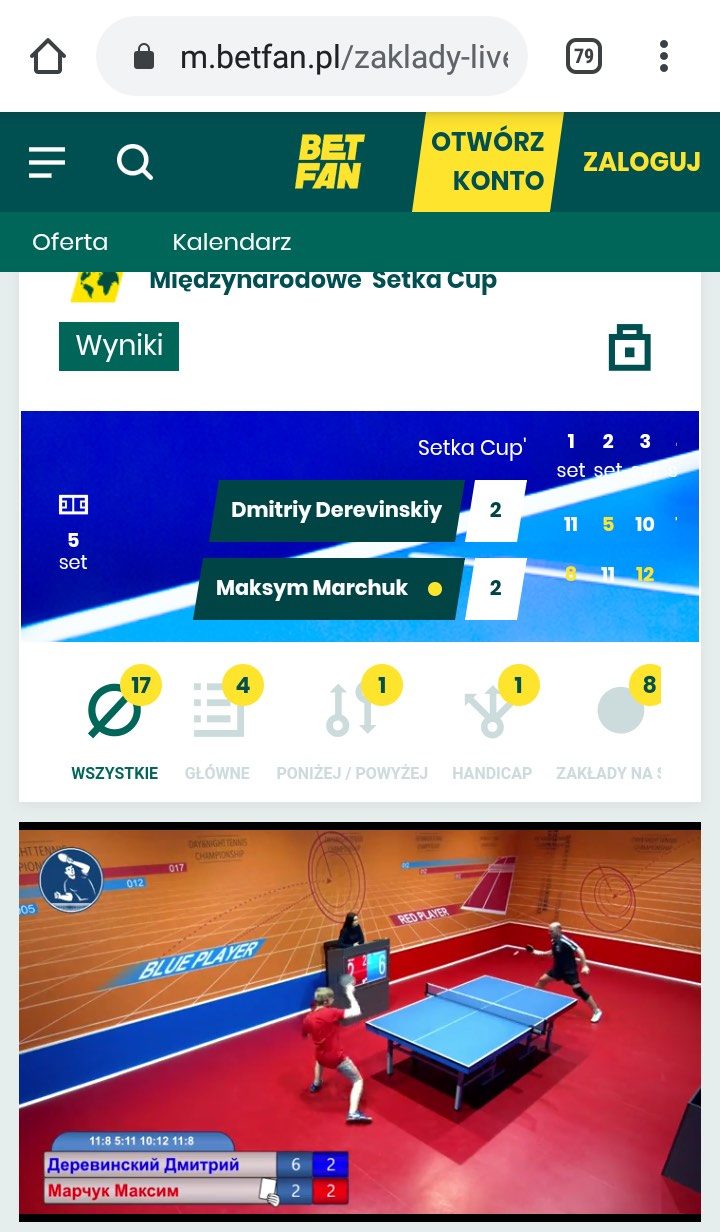Open the browser overflow menu
This screenshot has height=1232, width=720.
pos(664,56)
